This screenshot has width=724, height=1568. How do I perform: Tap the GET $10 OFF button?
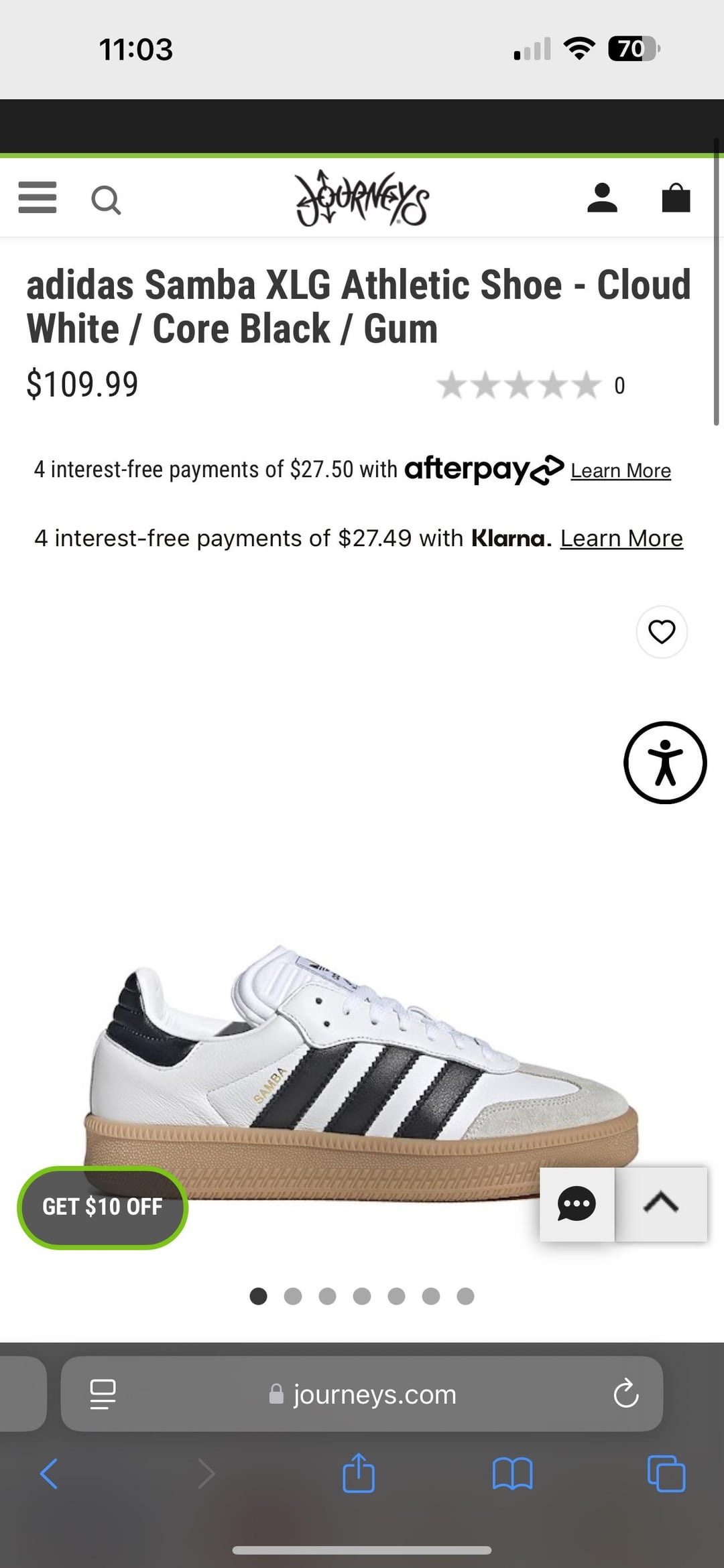(103, 1207)
